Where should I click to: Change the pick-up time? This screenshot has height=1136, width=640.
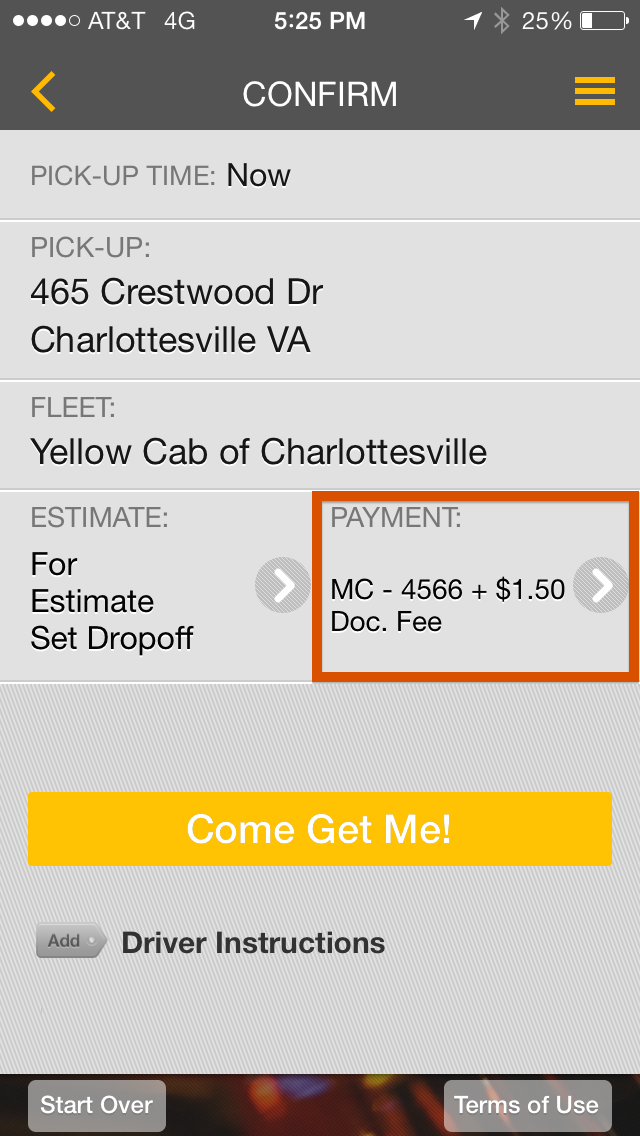coord(320,176)
